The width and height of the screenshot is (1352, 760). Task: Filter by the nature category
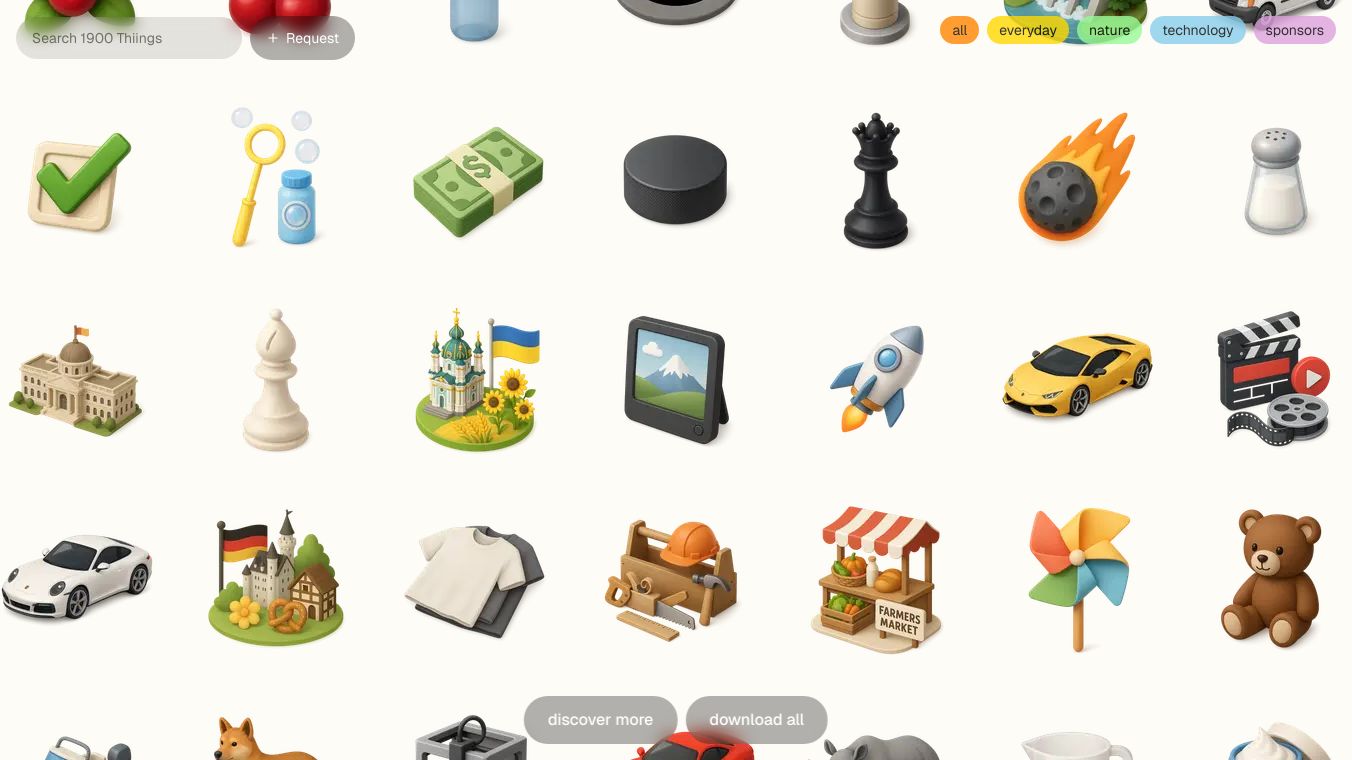pyautogui.click(x=1109, y=30)
